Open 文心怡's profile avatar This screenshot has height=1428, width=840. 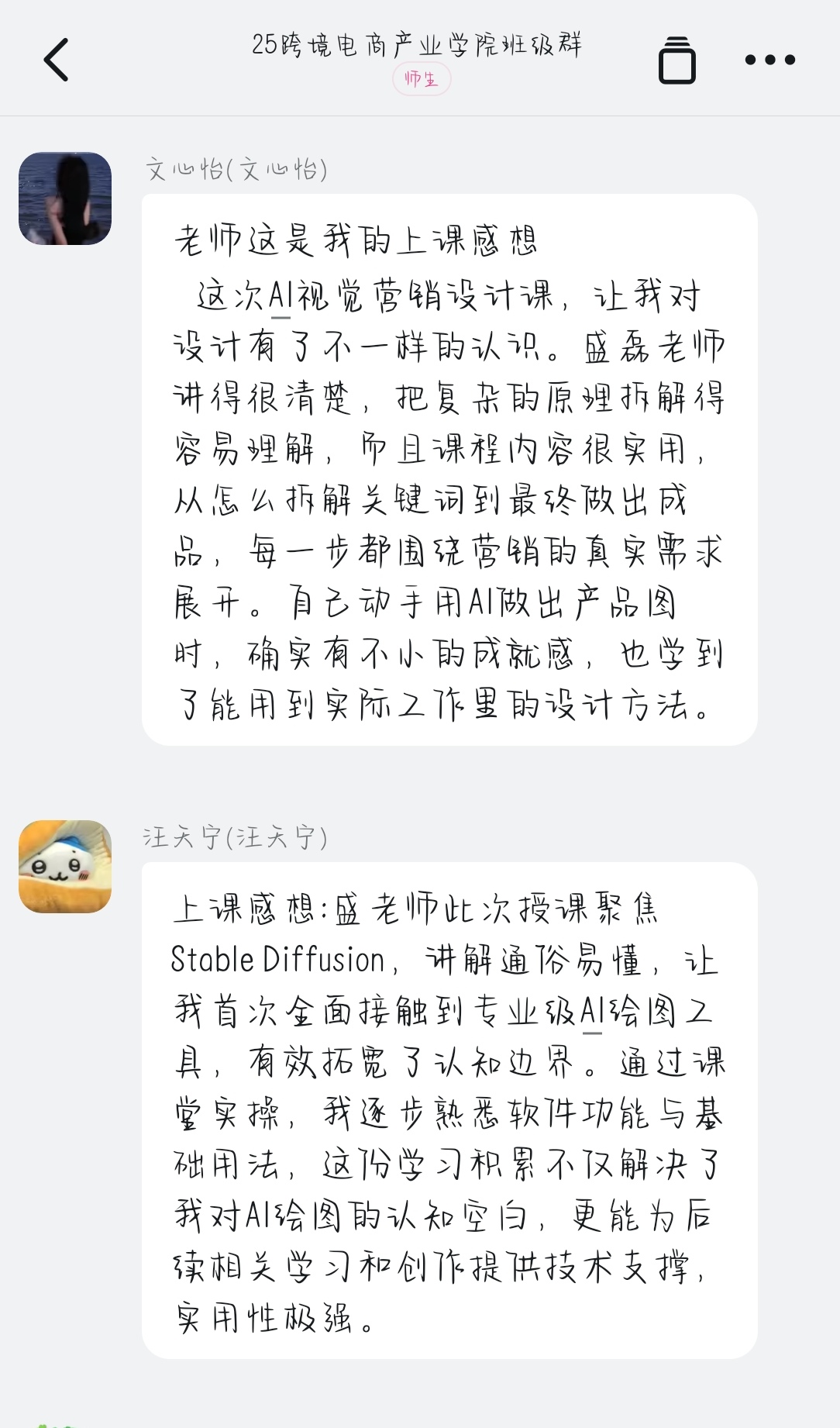click(x=65, y=198)
